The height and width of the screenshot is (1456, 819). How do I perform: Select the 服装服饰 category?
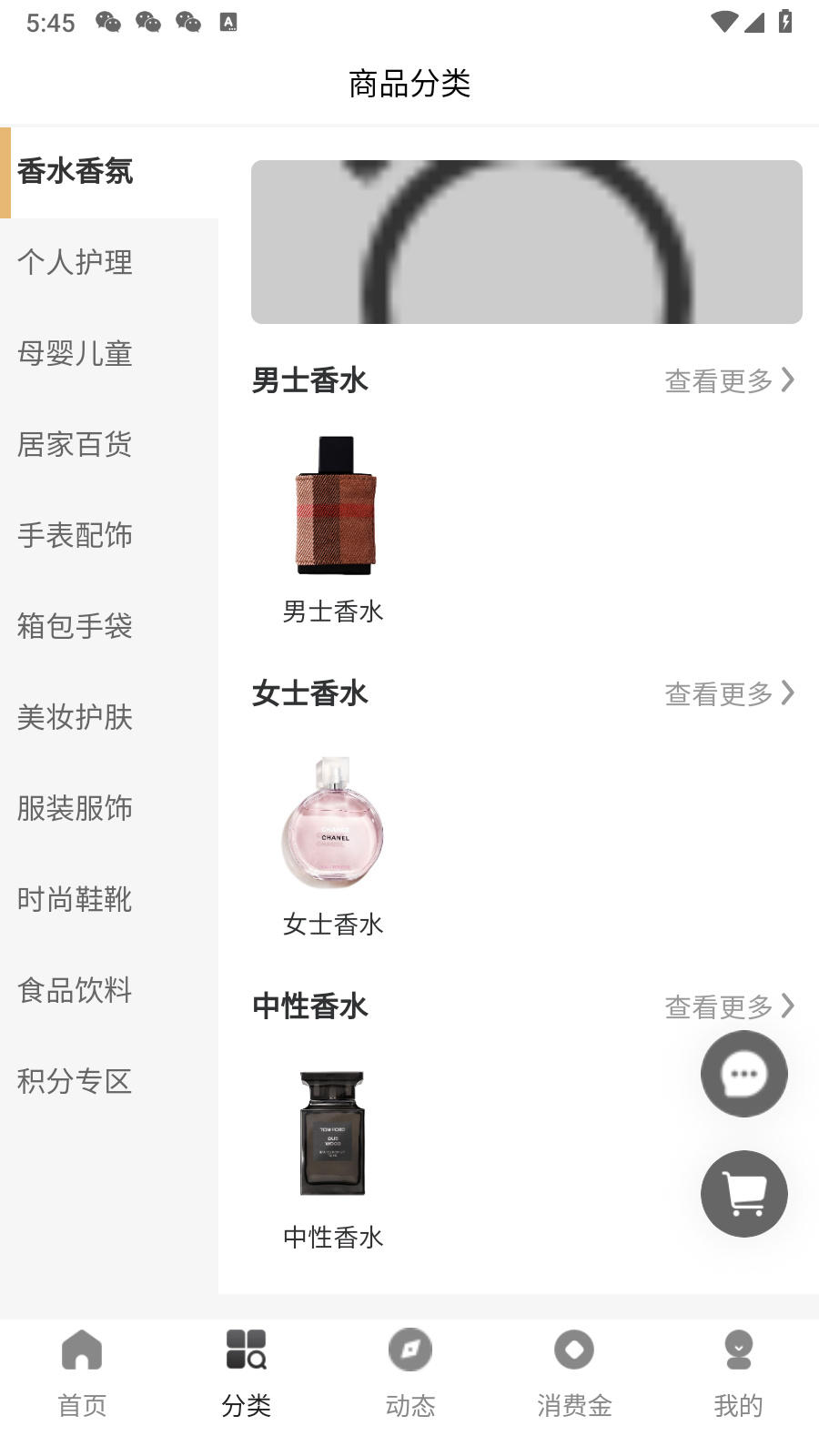76,808
